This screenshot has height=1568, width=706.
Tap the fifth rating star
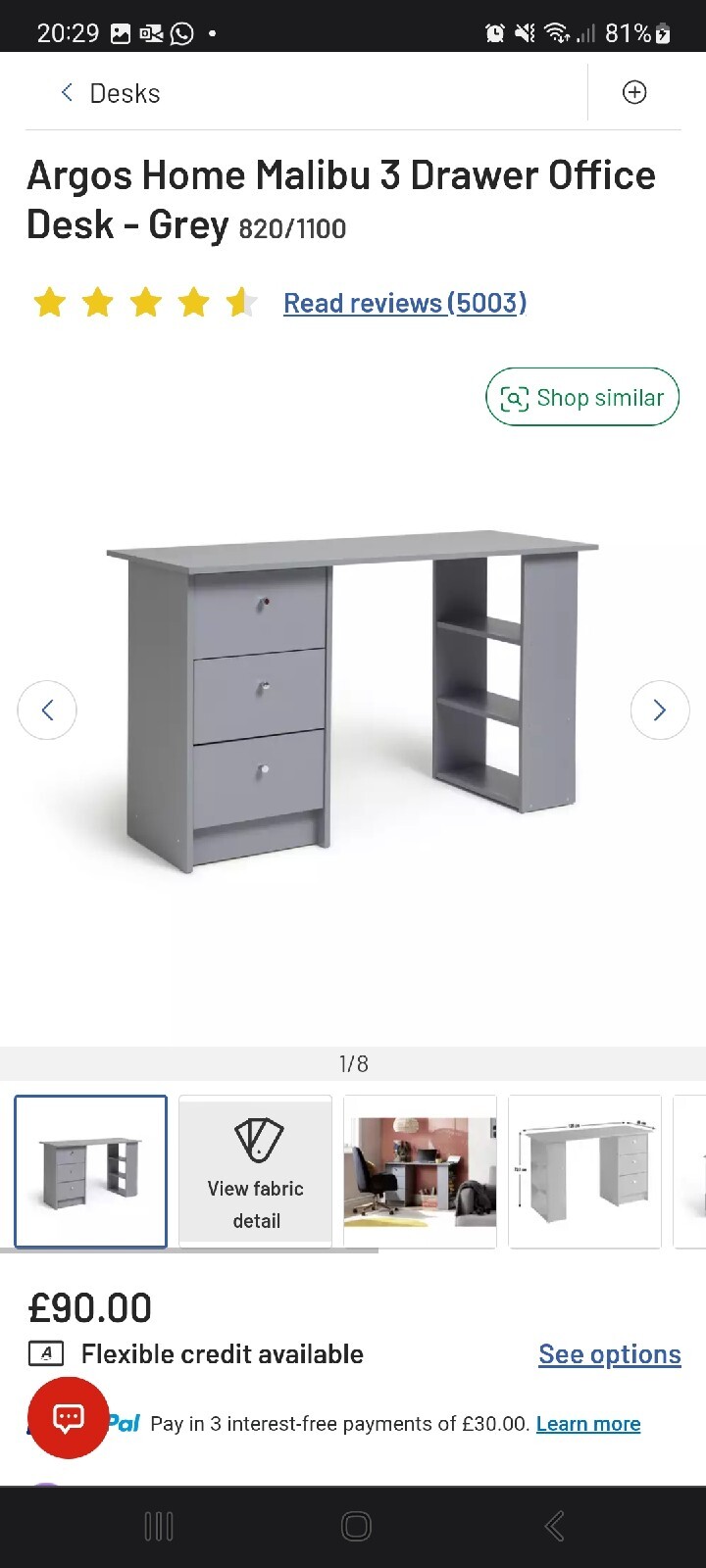[x=240, y=302]
